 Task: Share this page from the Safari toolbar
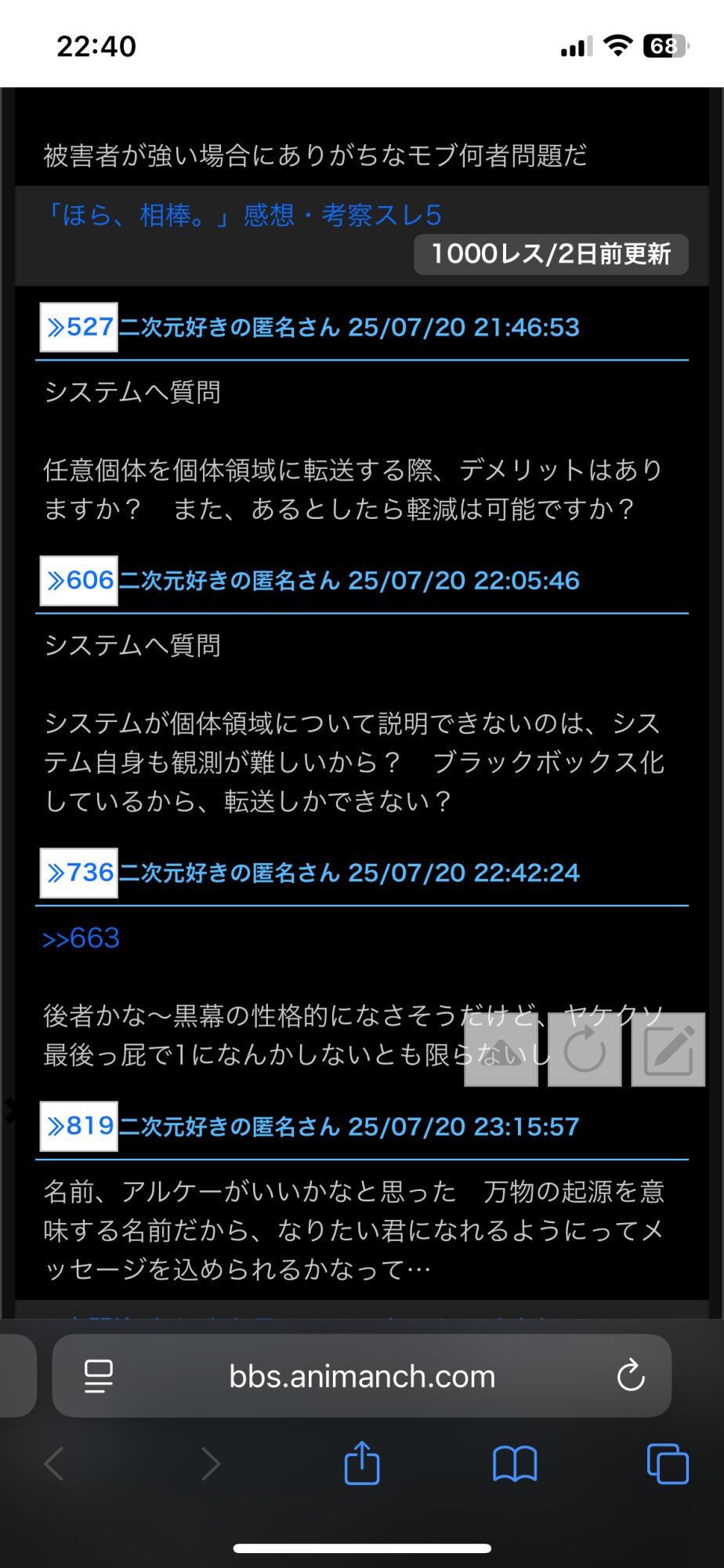point(362,1463)
